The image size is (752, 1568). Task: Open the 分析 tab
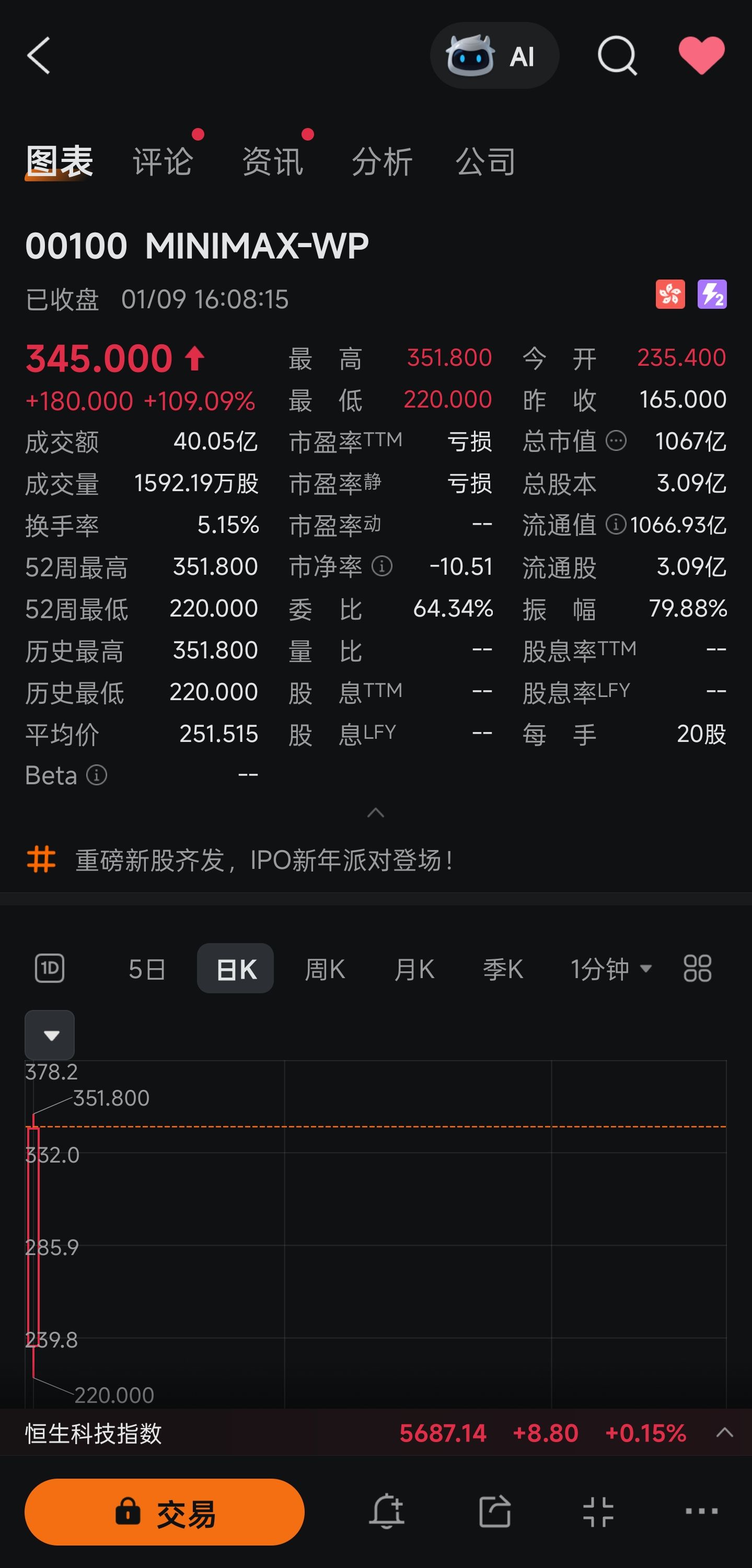click(383, 162)
